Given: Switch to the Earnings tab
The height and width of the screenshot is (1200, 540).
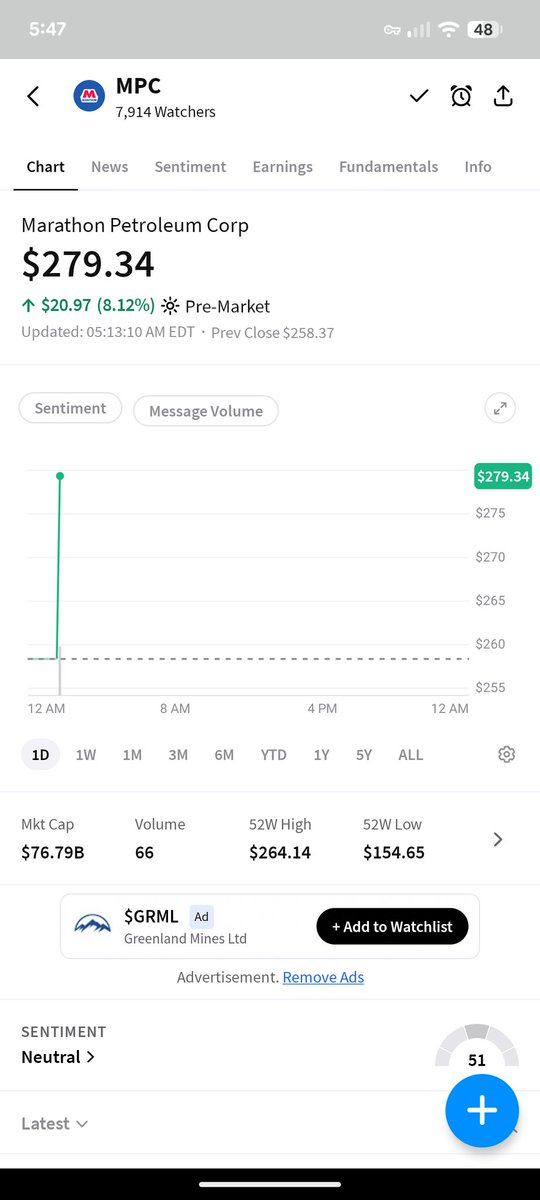Looking at the screenshot, I should pyautogui.click(x=282, y=167).
